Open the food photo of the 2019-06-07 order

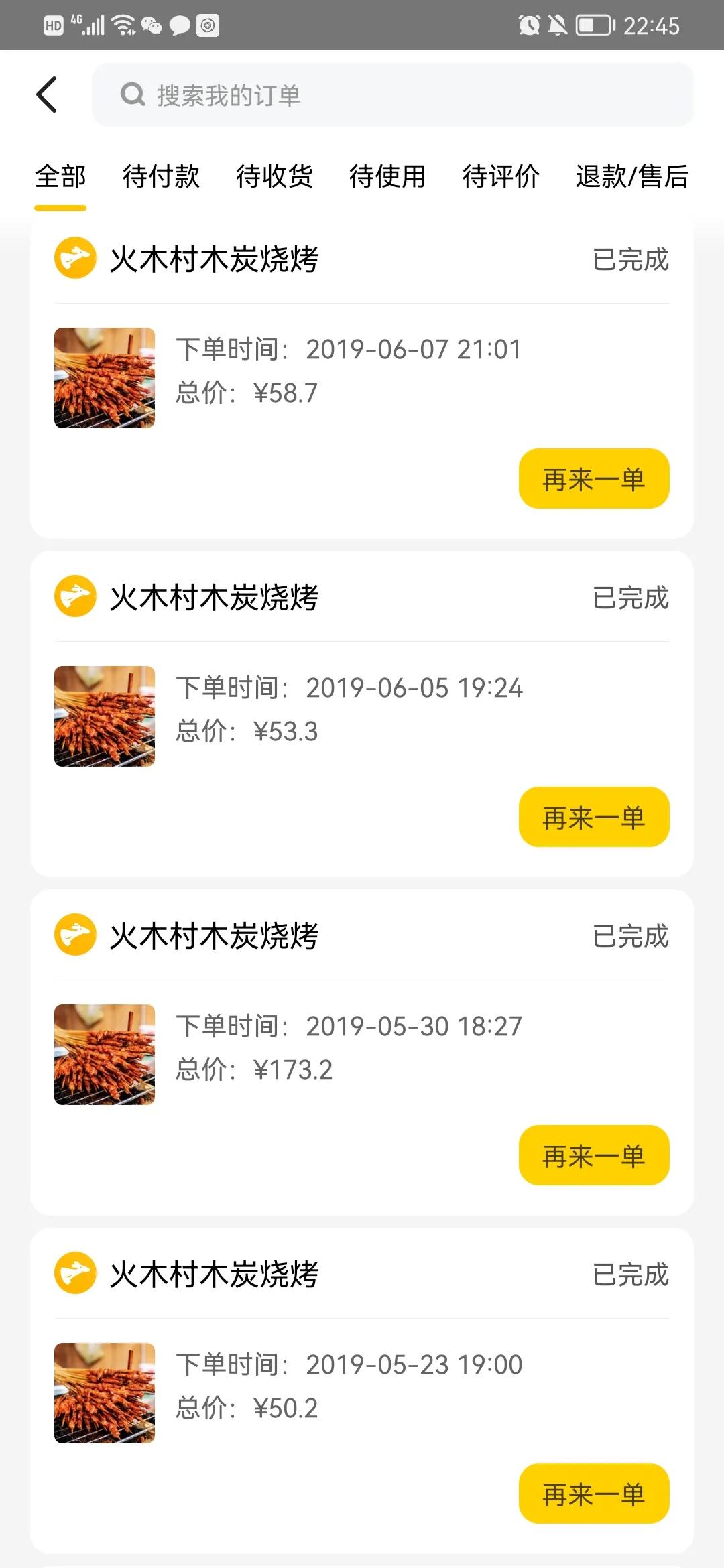(104, 377)
